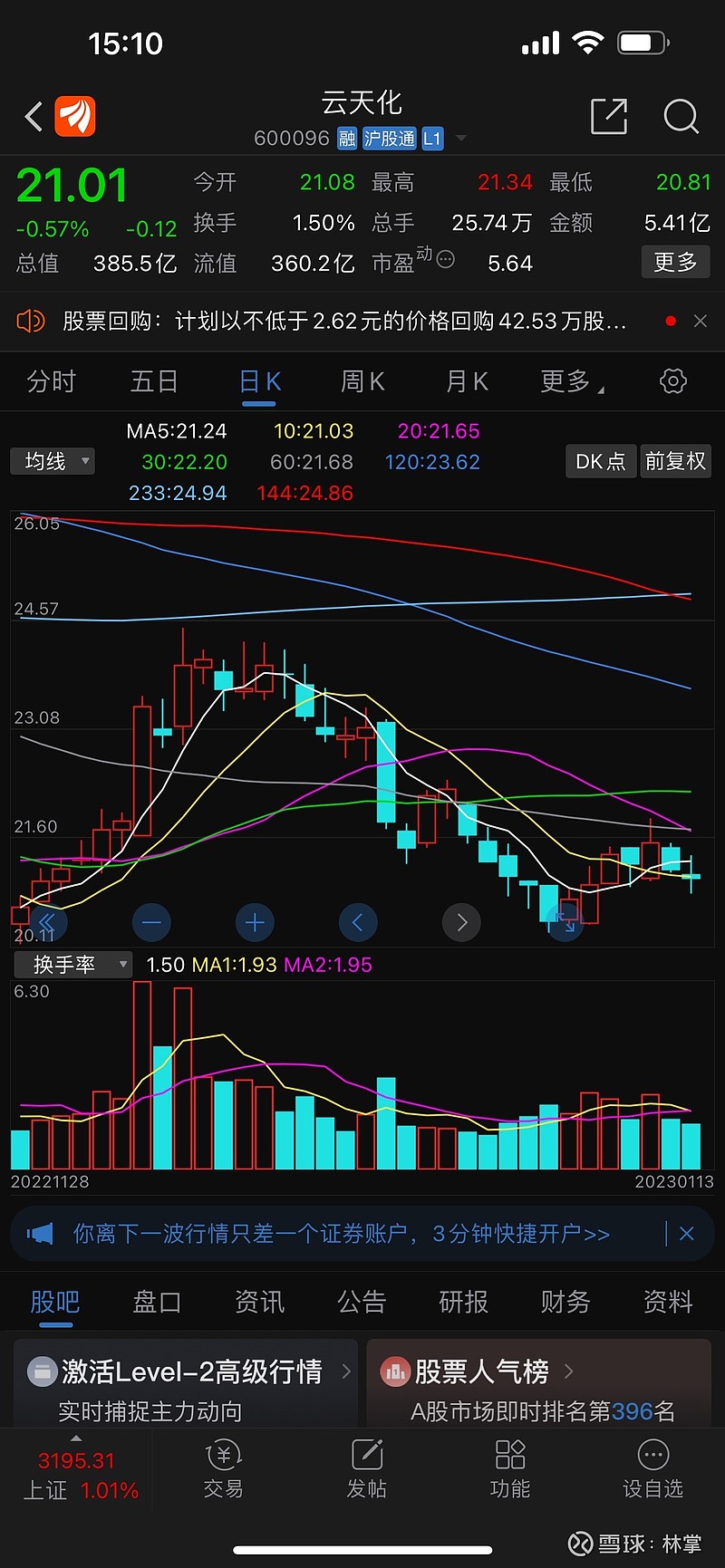725x1568 pixels.
Task: Dismiss the 股票回购 announcement banner
Action: point(700,321)
